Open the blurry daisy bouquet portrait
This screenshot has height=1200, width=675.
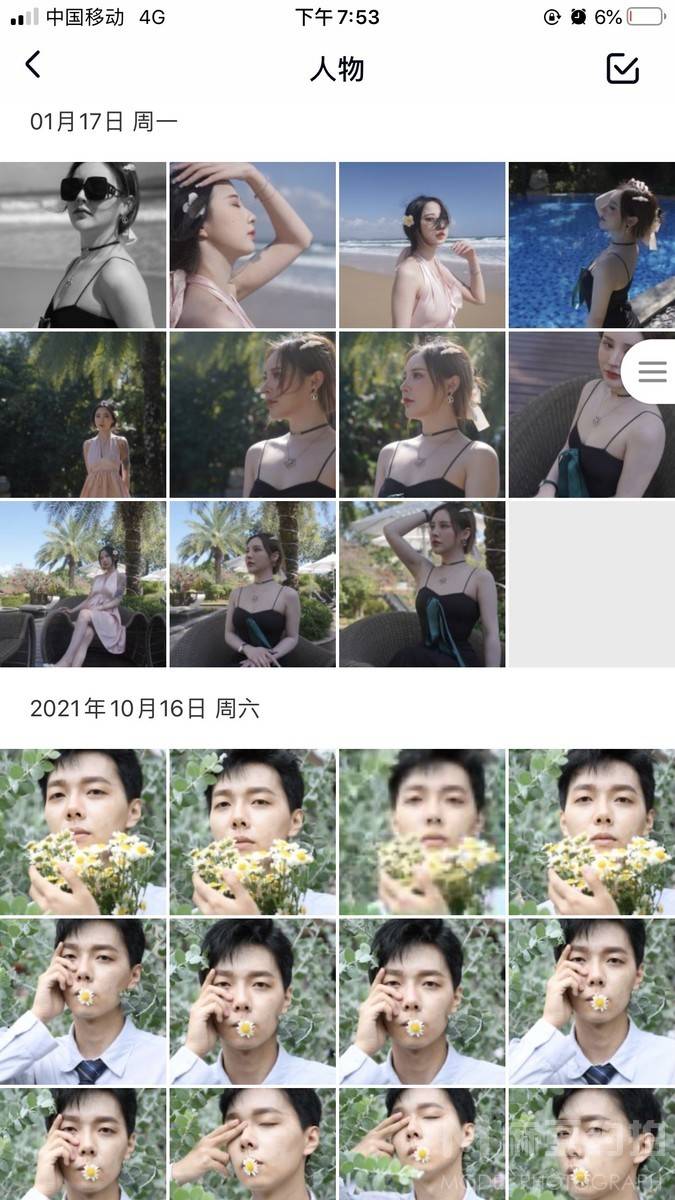[422, 832]
